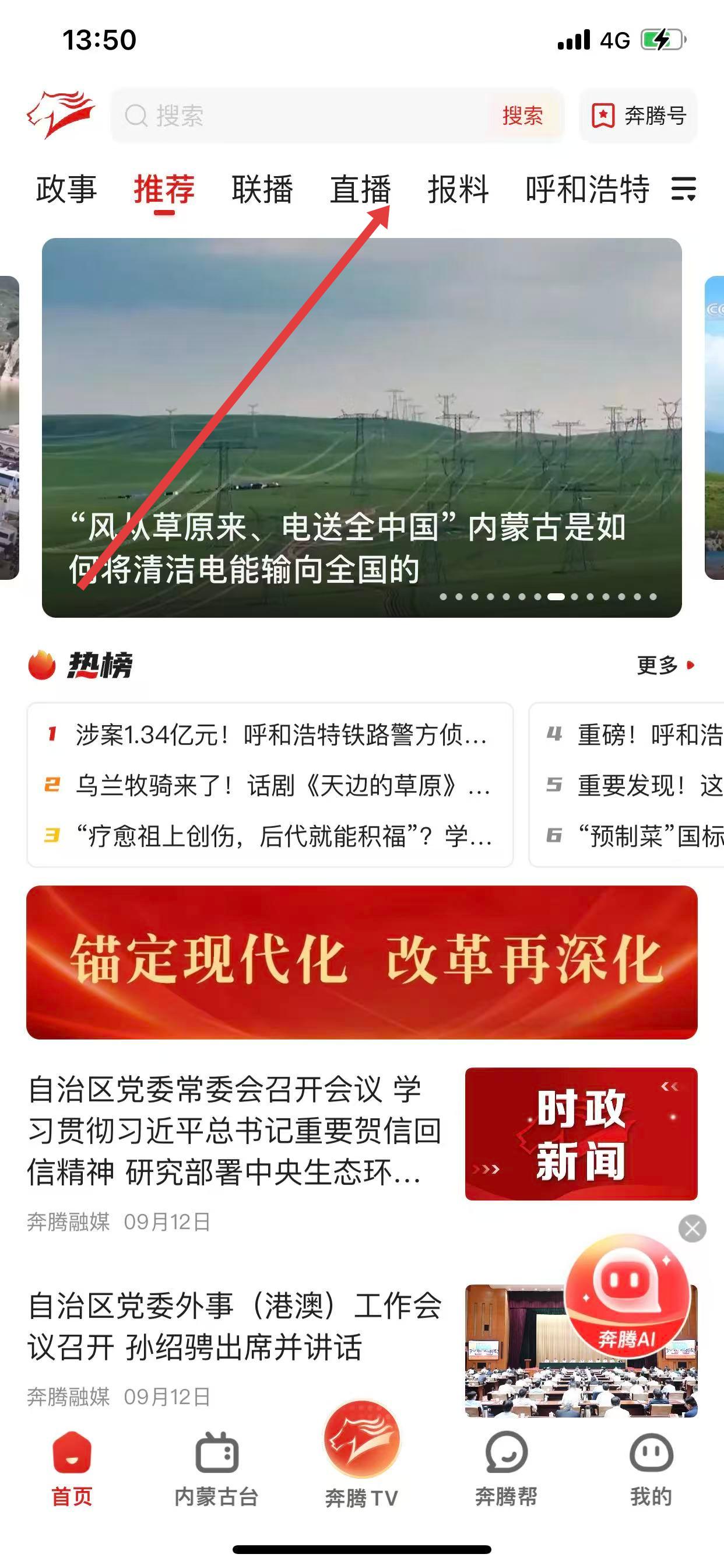Switch to the 政事 tab
Viewport: 724px width, 1568px height.
point(66,188)
